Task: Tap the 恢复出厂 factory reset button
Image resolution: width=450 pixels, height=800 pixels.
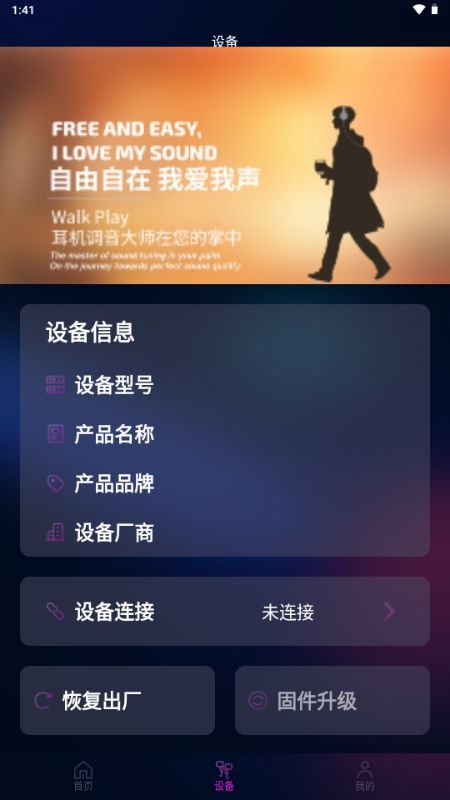Action: pos(117,701)
